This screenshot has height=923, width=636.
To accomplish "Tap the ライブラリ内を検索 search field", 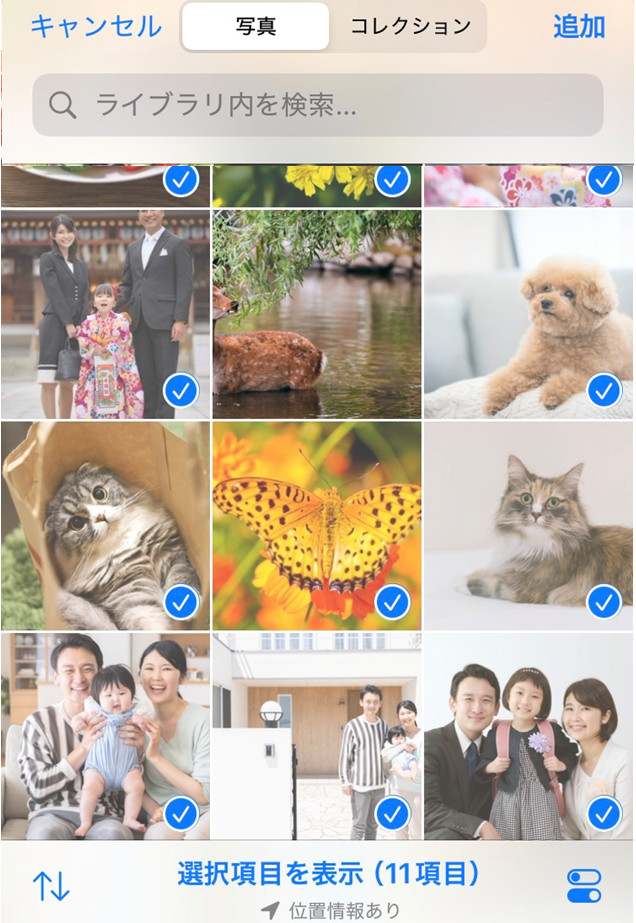I will [318, 105].
